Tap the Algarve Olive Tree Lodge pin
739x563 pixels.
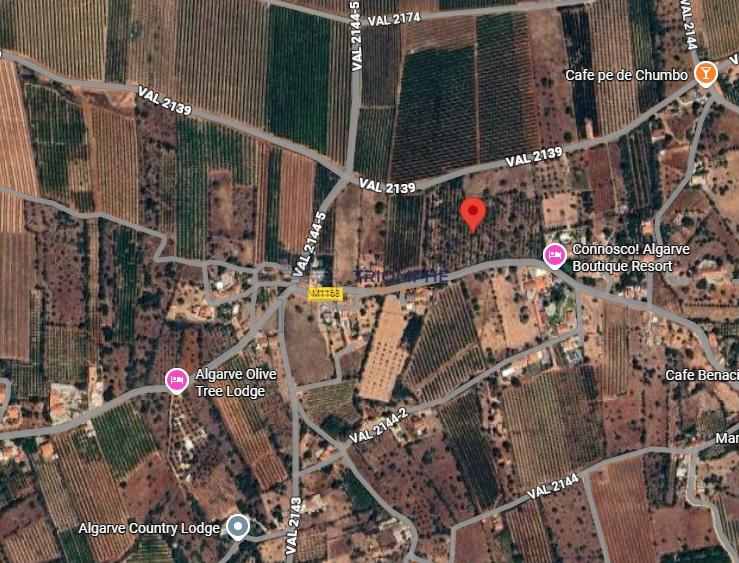click(x=177, y=380)
